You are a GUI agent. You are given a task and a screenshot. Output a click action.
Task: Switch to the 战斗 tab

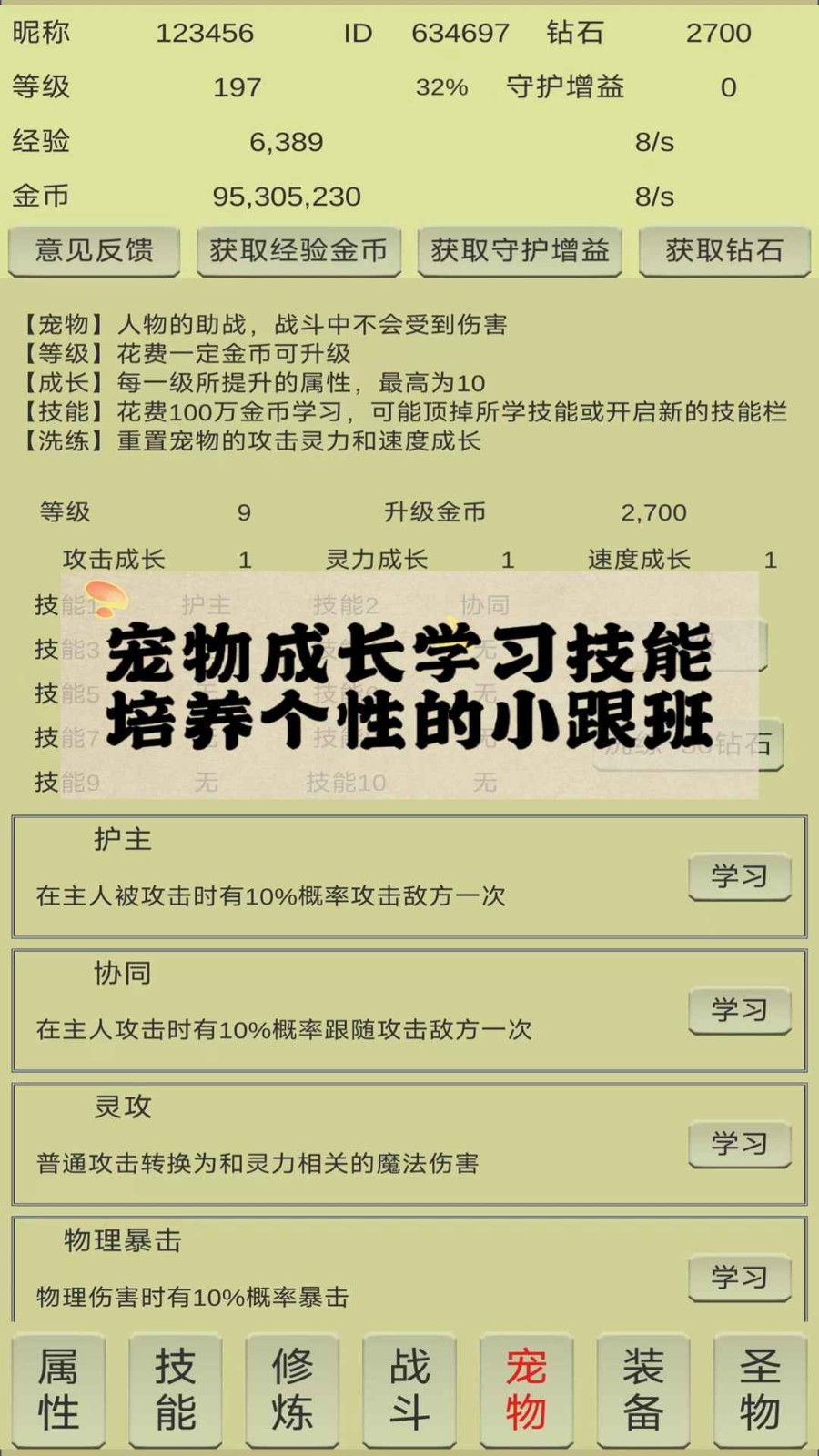409,1390
